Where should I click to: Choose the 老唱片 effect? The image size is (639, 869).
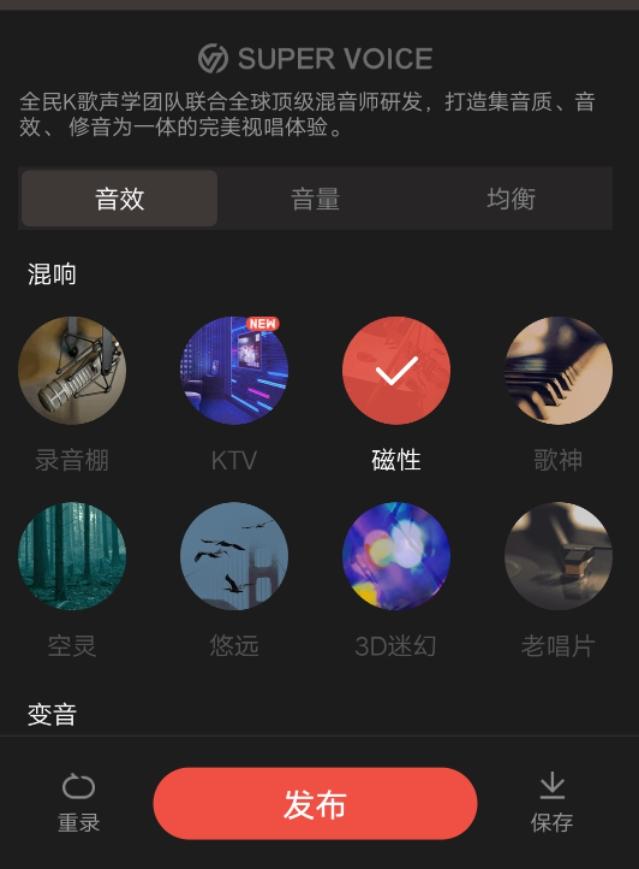click(x=558, y=556)
